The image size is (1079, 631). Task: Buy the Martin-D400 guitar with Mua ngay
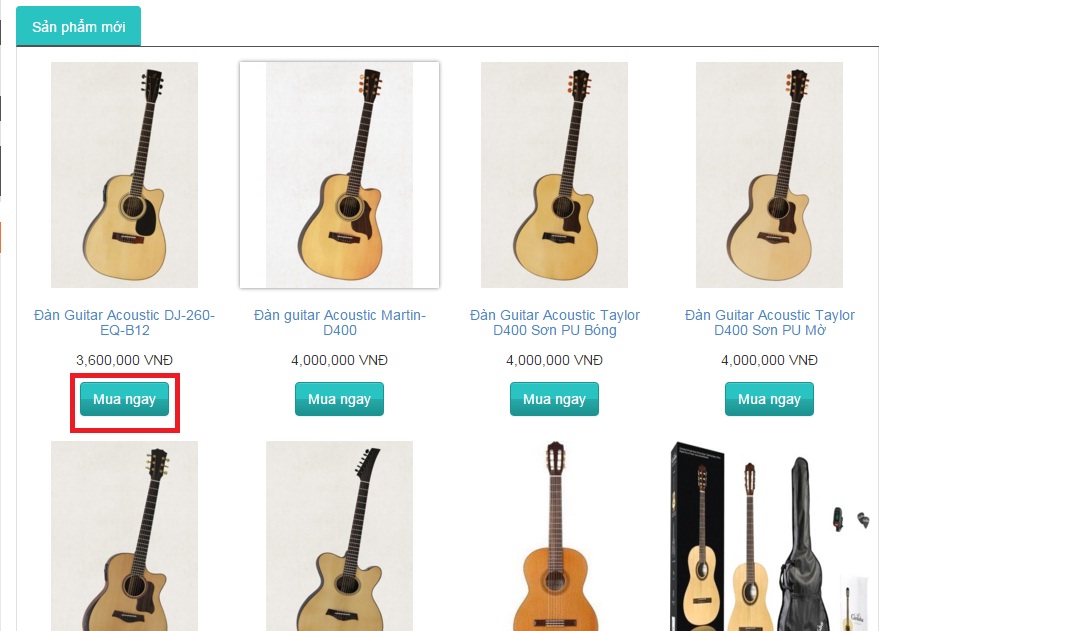coord(339,399)
